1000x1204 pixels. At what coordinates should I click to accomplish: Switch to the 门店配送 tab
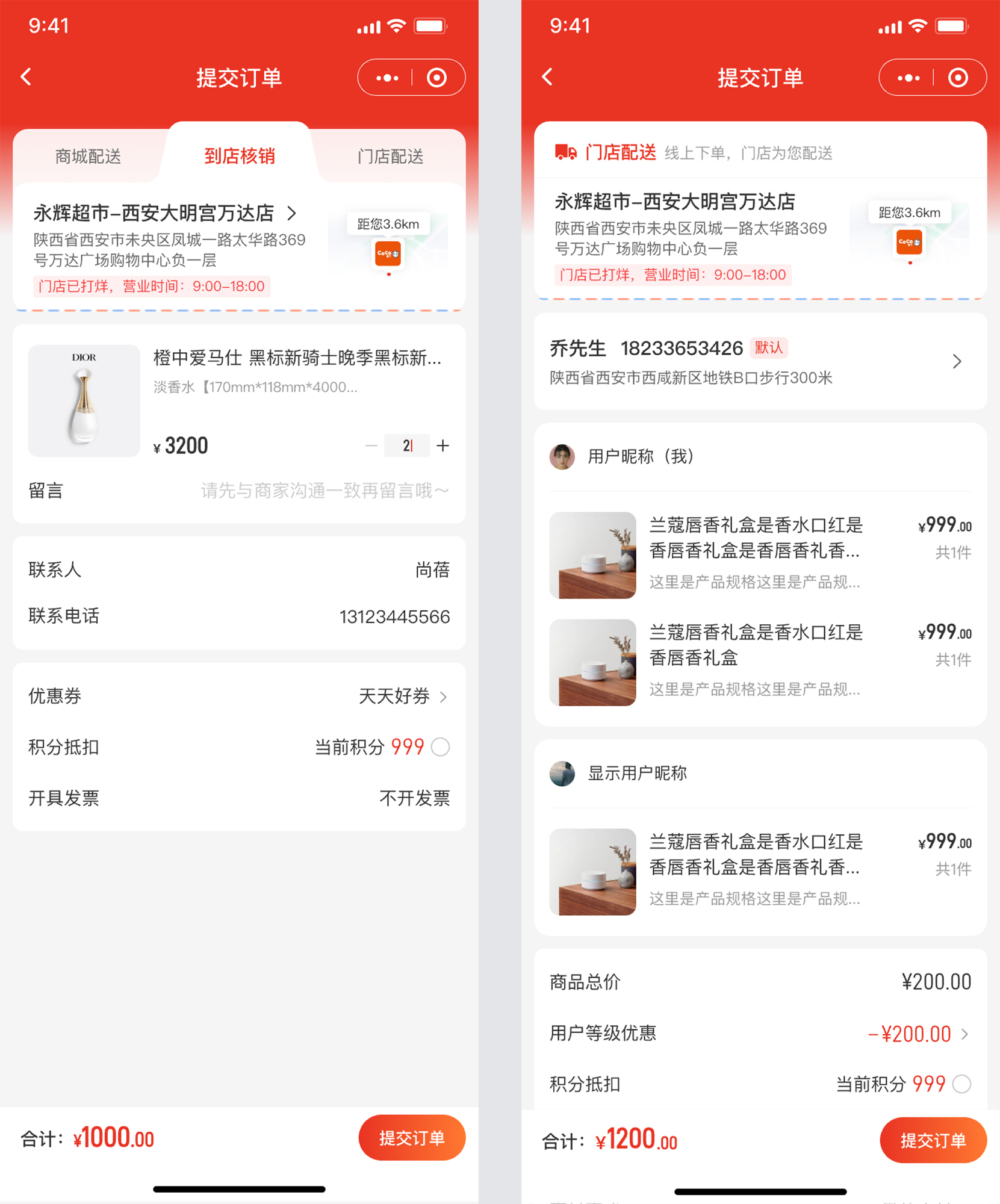[390, 157]
